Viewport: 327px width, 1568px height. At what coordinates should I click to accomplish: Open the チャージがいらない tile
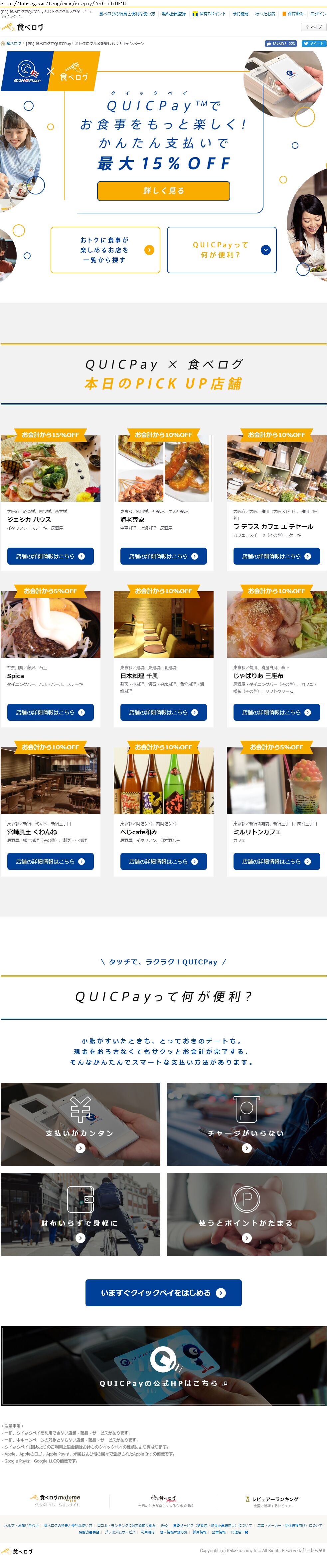click(247, 1124)
